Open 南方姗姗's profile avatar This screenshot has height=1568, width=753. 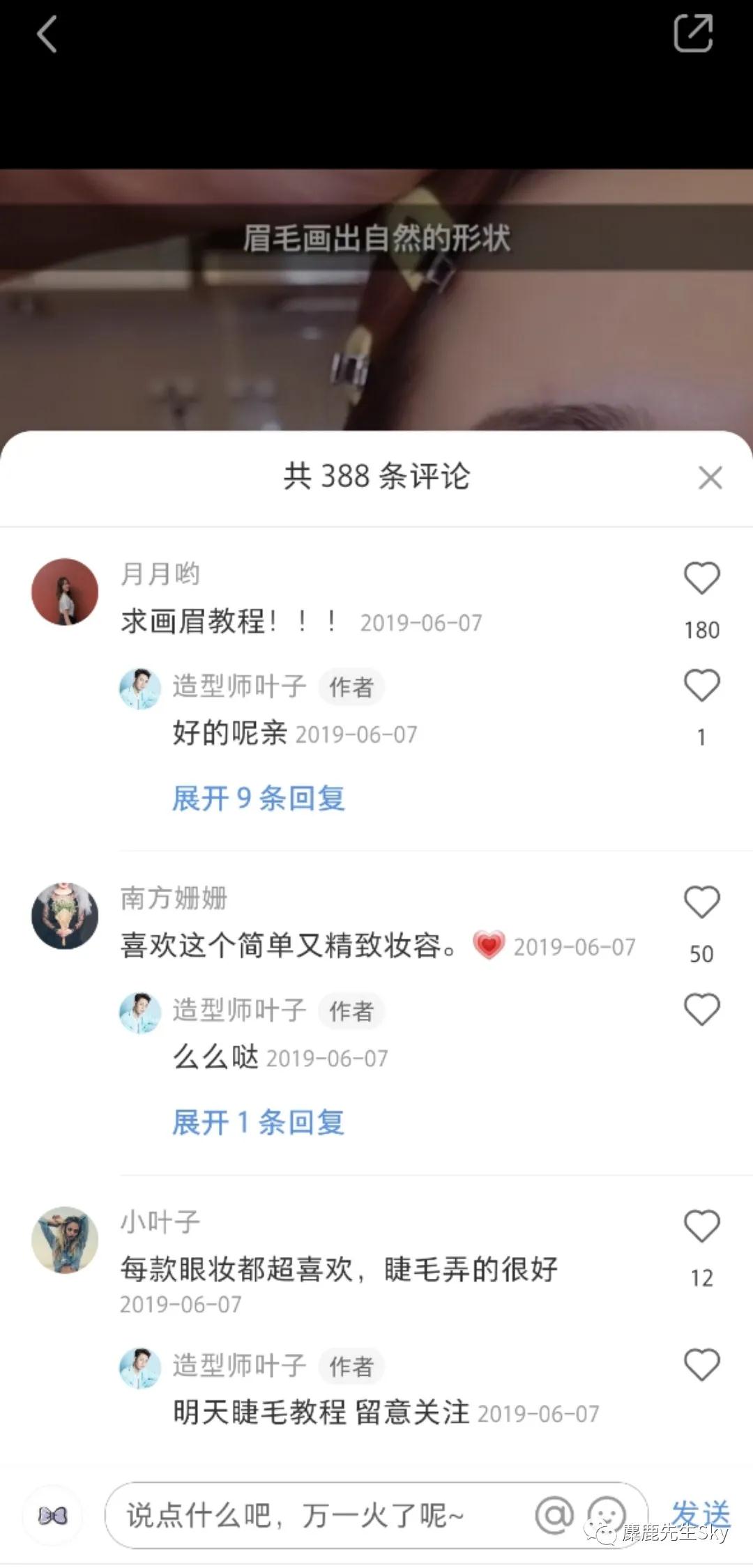[x=65, y=916]
